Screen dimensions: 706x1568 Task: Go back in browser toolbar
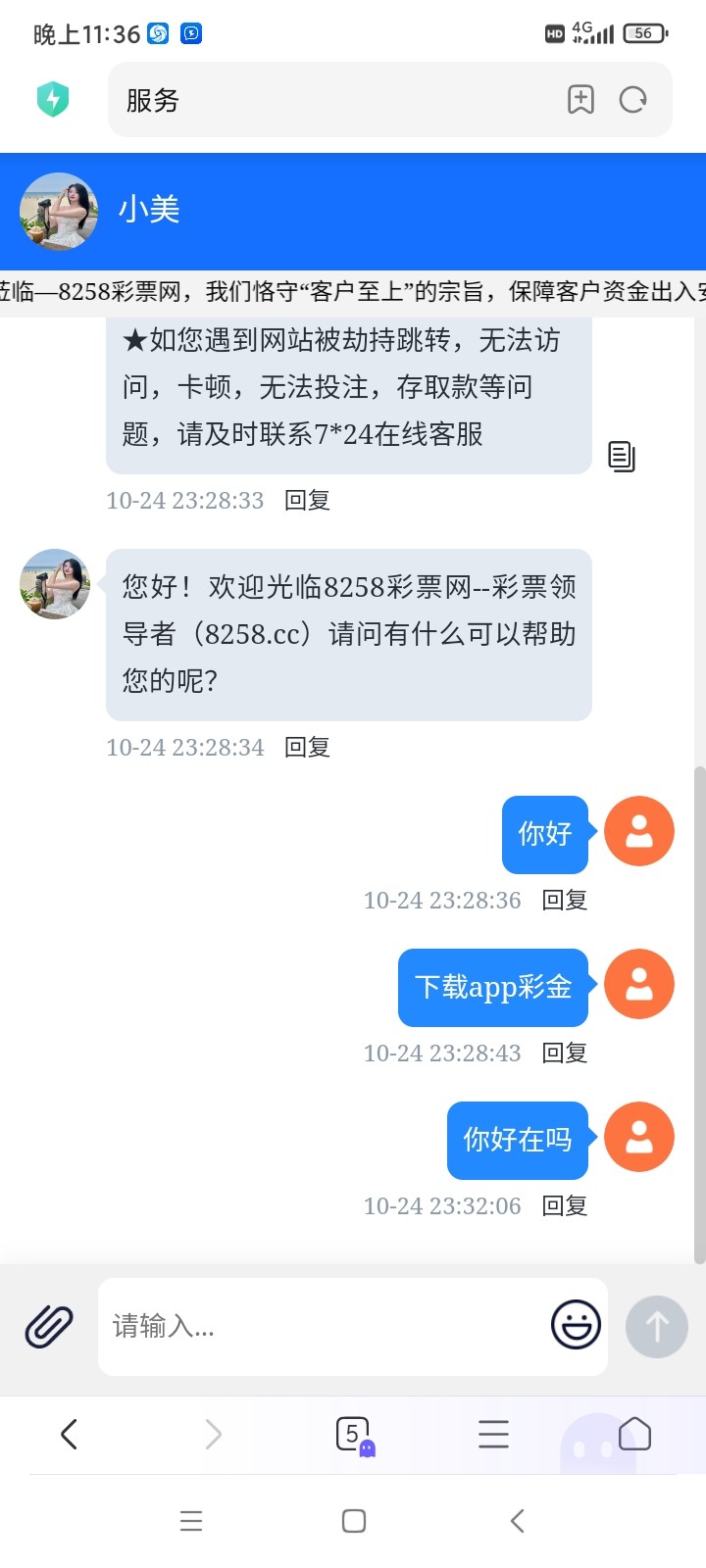point(69,1434)
